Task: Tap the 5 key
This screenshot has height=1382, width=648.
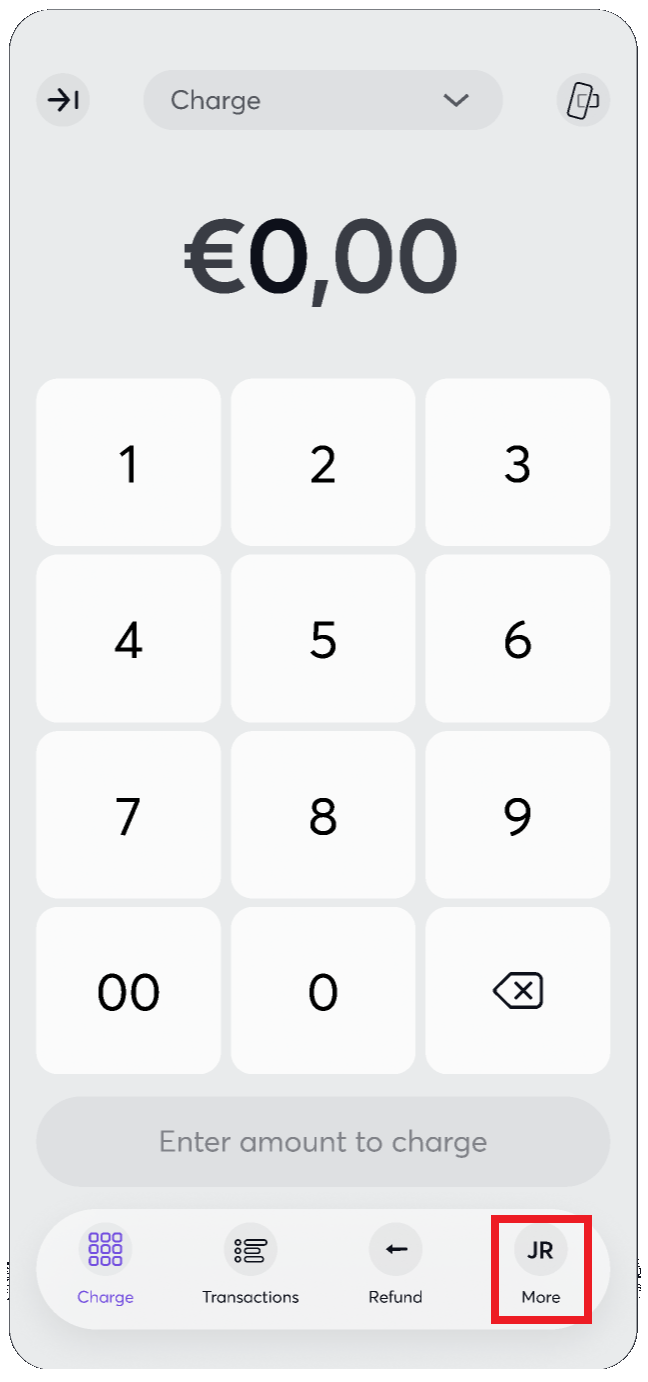Action: [322, 639]
